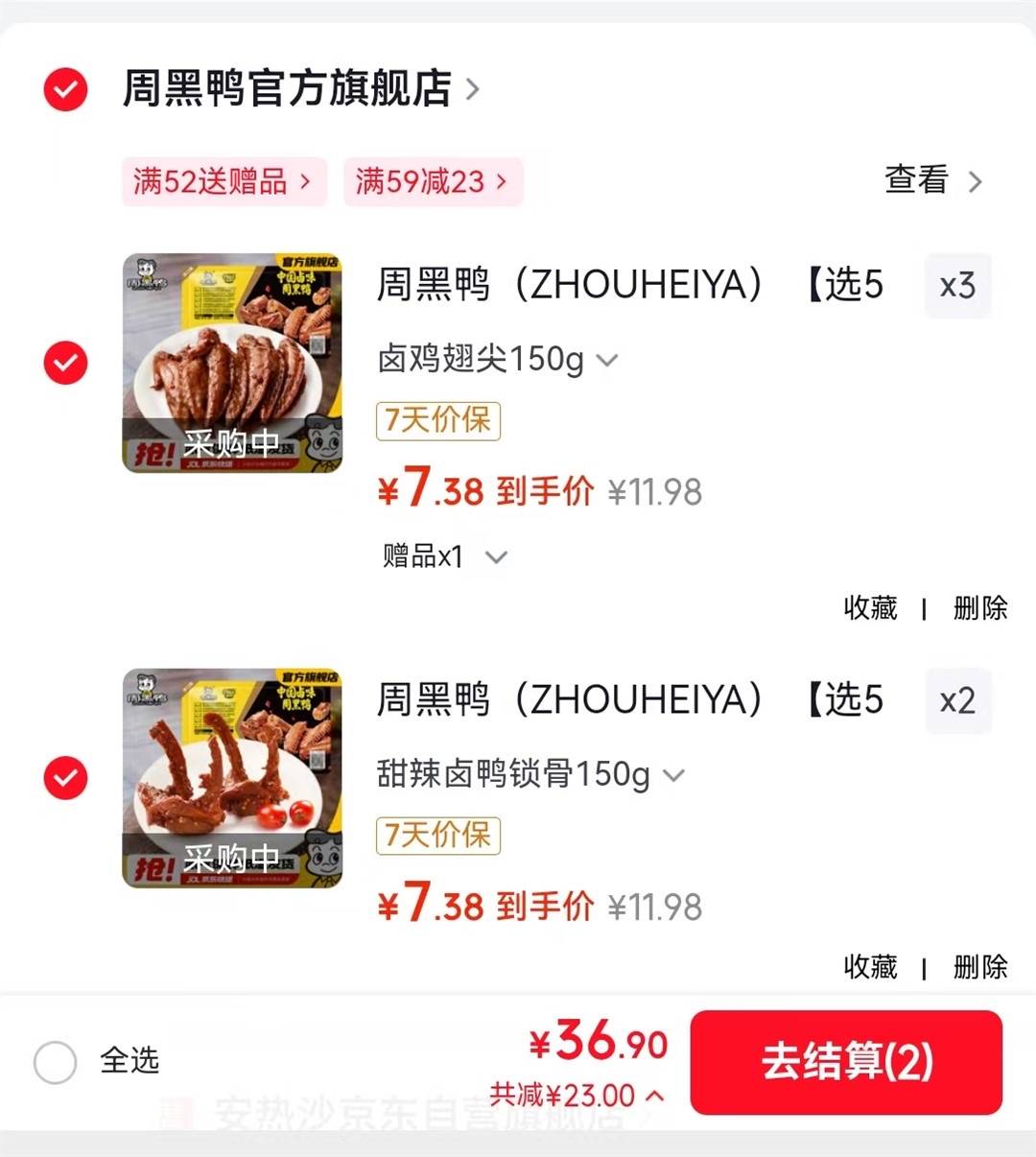Screen dimensions: 1036x1157
Task: Expand the 共减¥23.00 discount breakdown
Action: 577,1095
